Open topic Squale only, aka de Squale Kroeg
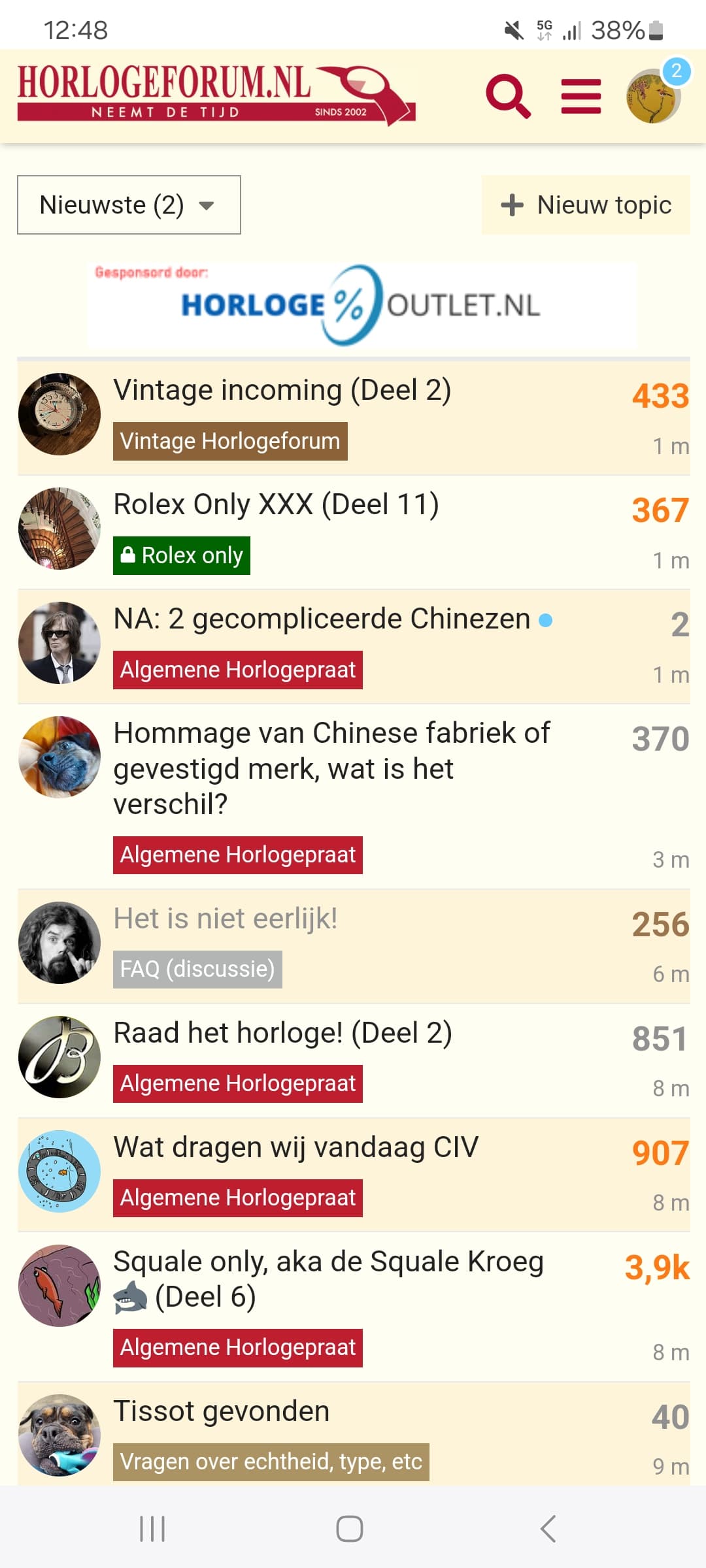The height and width of the screenshot is (1568, 706). pos(328,1280)
